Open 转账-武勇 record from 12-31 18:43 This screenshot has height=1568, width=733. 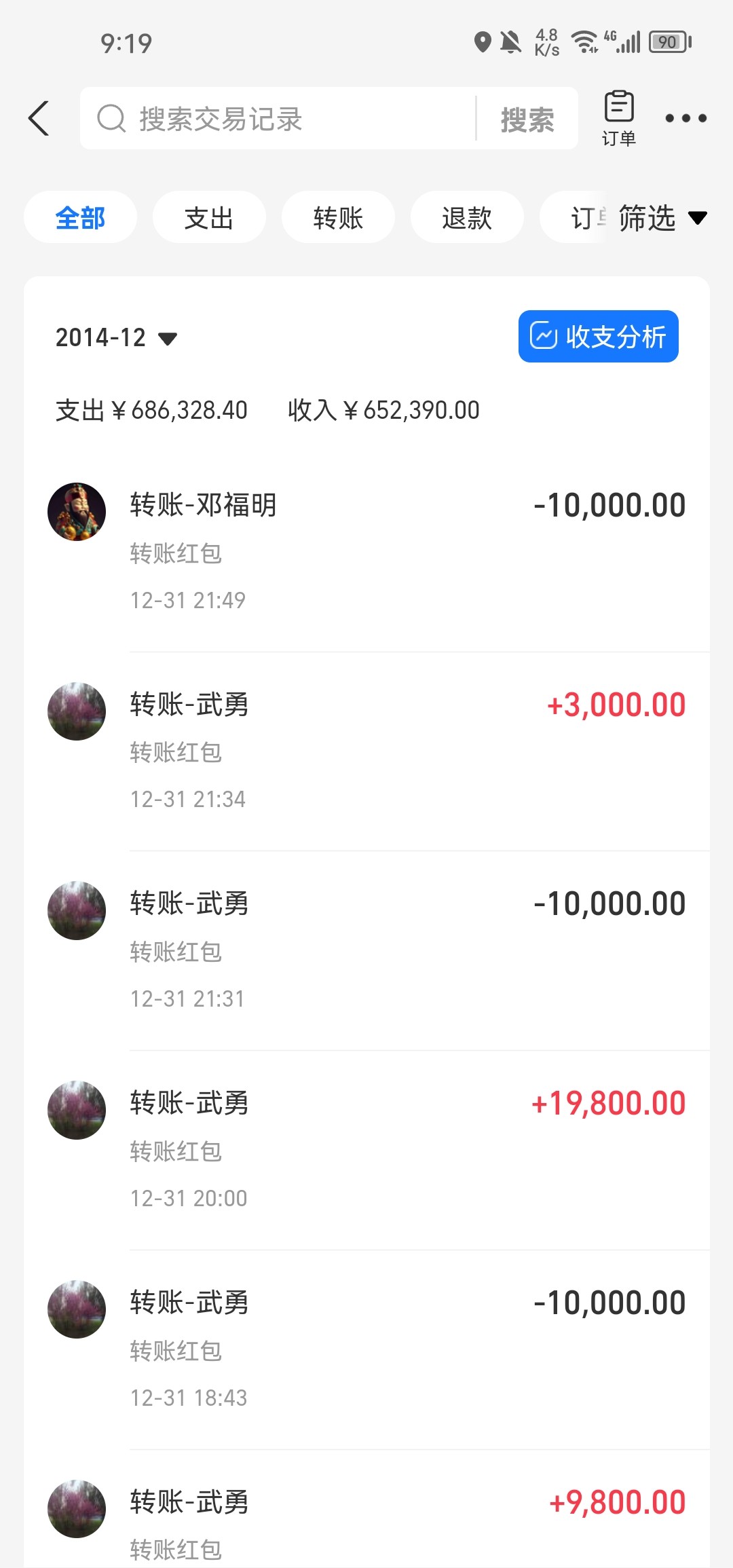pos(366,1349)
